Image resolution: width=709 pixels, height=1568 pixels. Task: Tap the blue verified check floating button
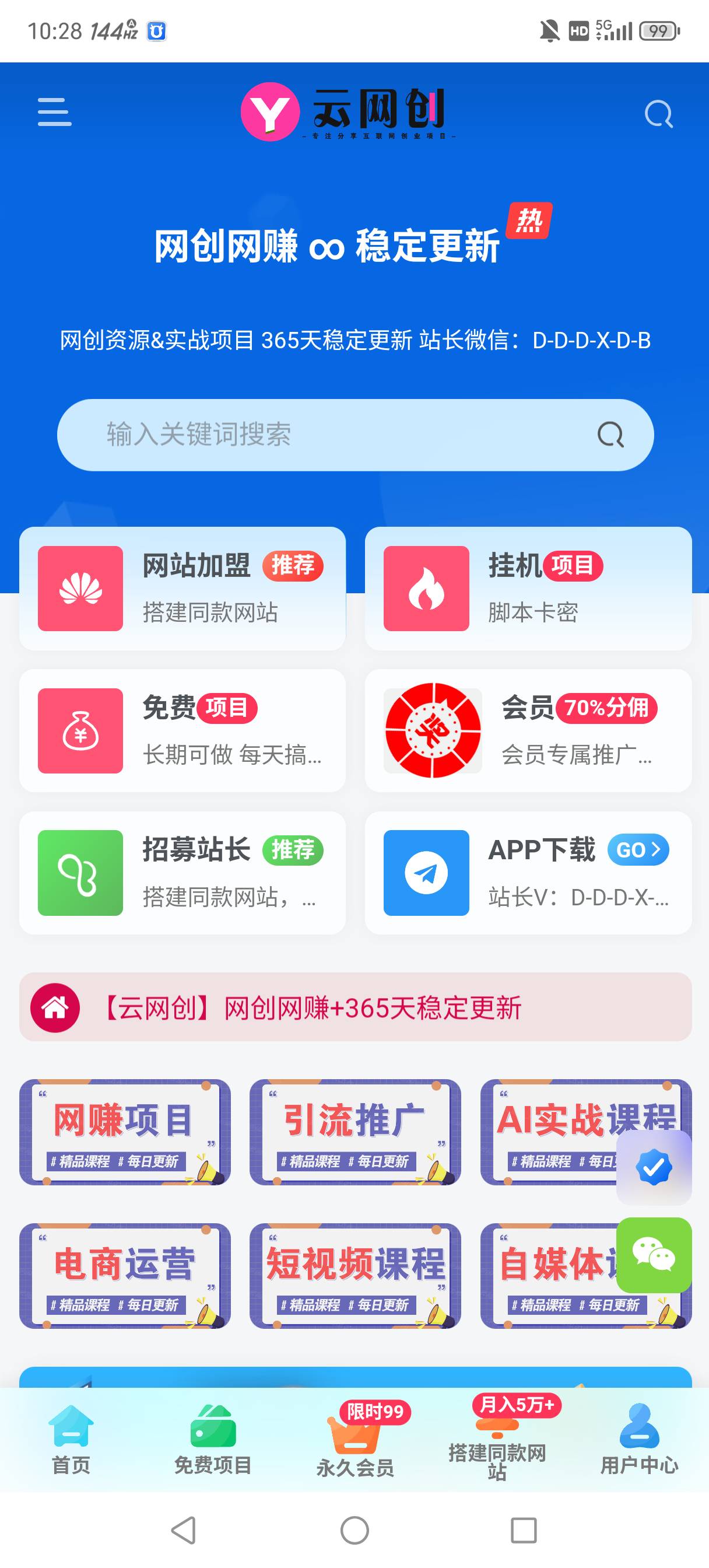pyautogui.click(x=654, y=1167)
